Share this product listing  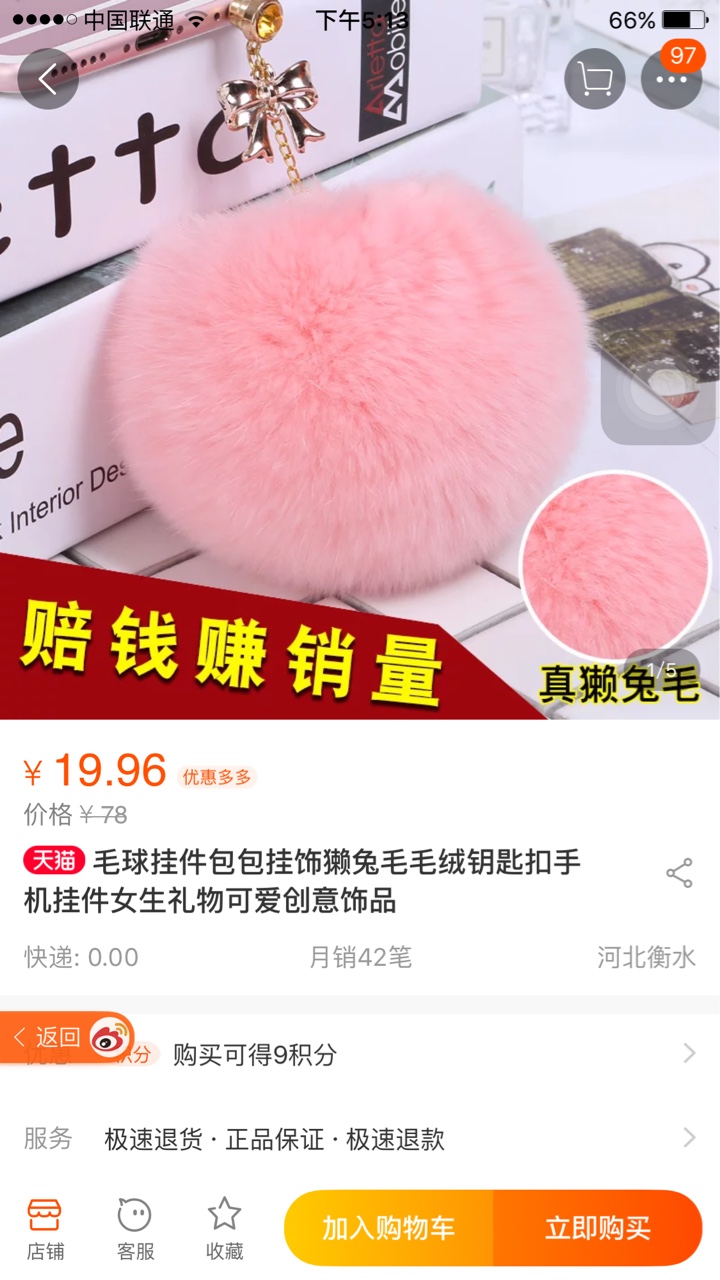click(679, 873)
